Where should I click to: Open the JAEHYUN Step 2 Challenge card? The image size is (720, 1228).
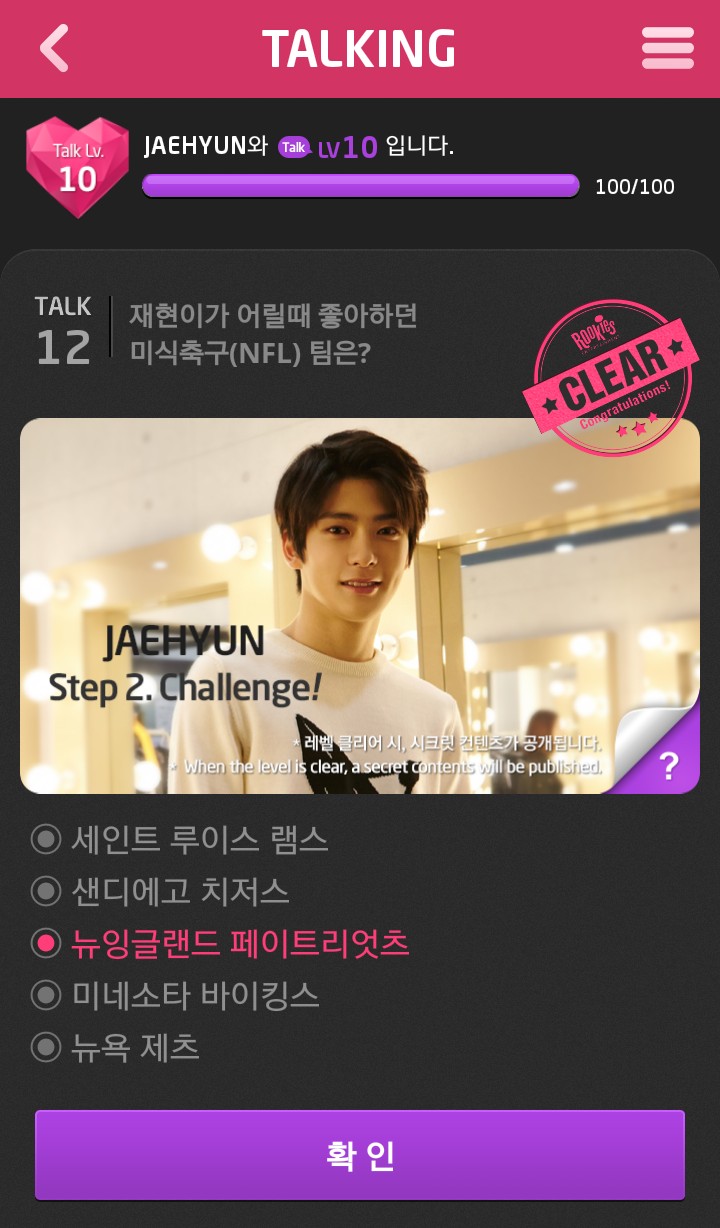(x=330, y=605)
